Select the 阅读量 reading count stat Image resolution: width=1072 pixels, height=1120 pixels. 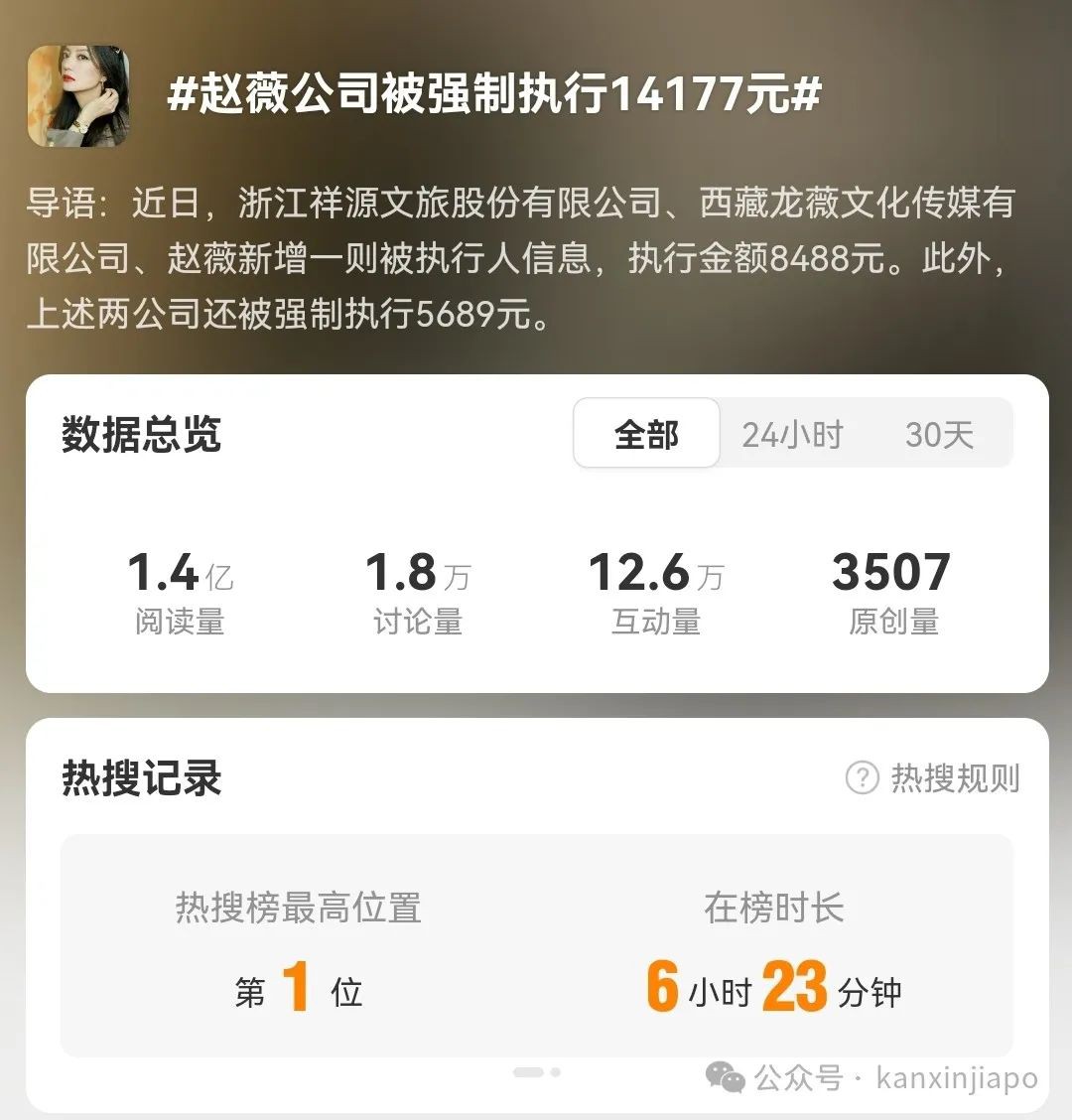(179, 591)
